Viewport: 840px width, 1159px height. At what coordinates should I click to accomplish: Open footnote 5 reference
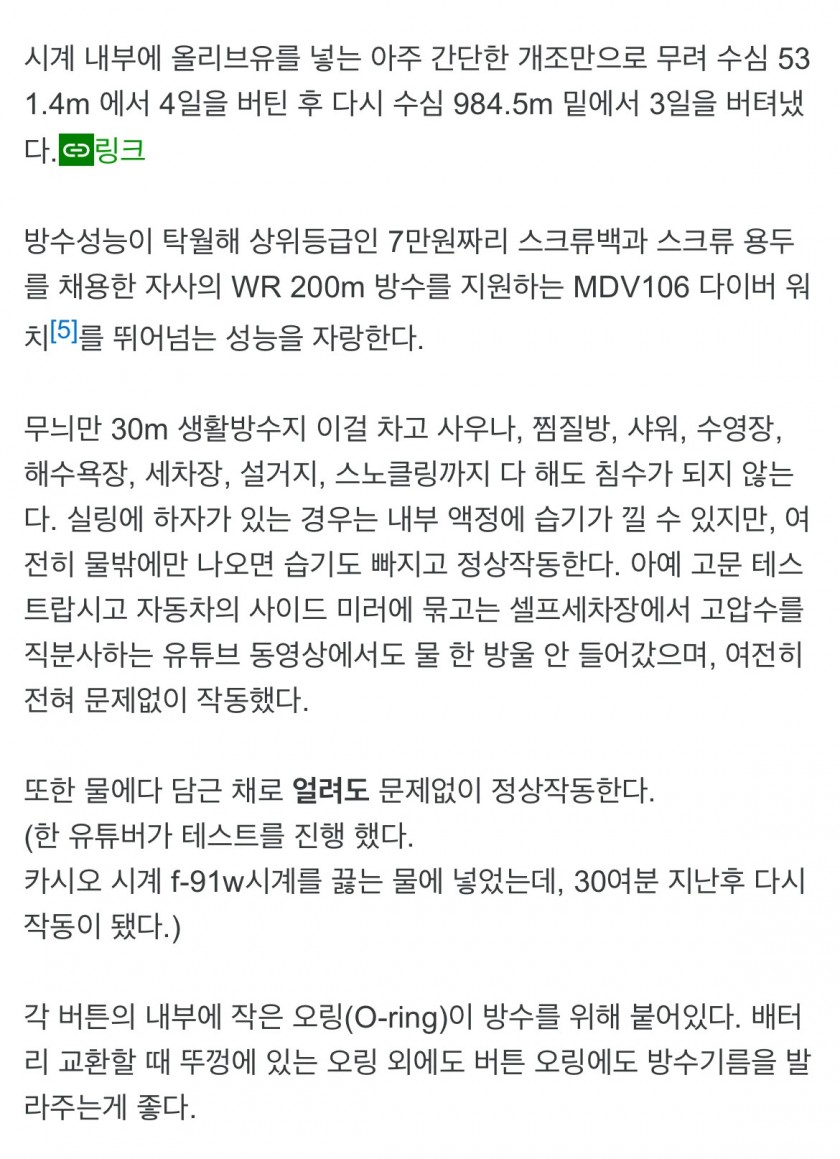(63, 331)
